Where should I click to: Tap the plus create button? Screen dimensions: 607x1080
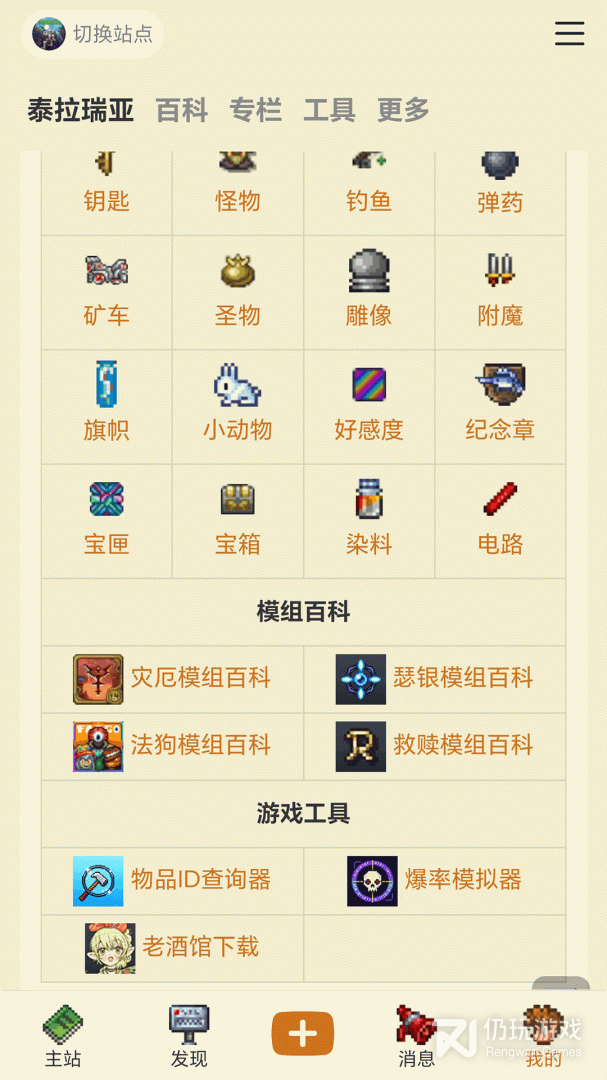[303, 1034]
